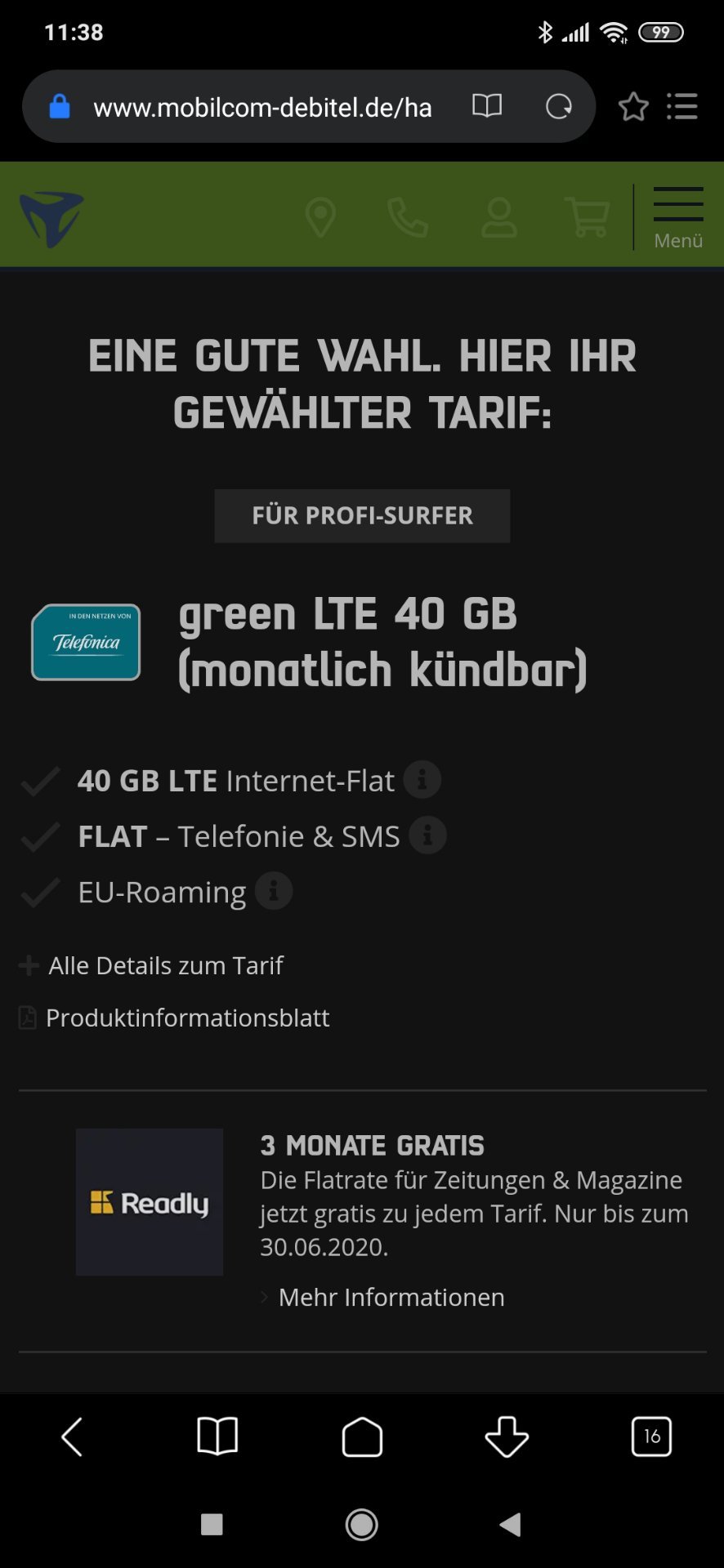The height and width of the screenshot is (1568, 724).
Task: Open the browser list menu
Action: click(x=682, y=106)
